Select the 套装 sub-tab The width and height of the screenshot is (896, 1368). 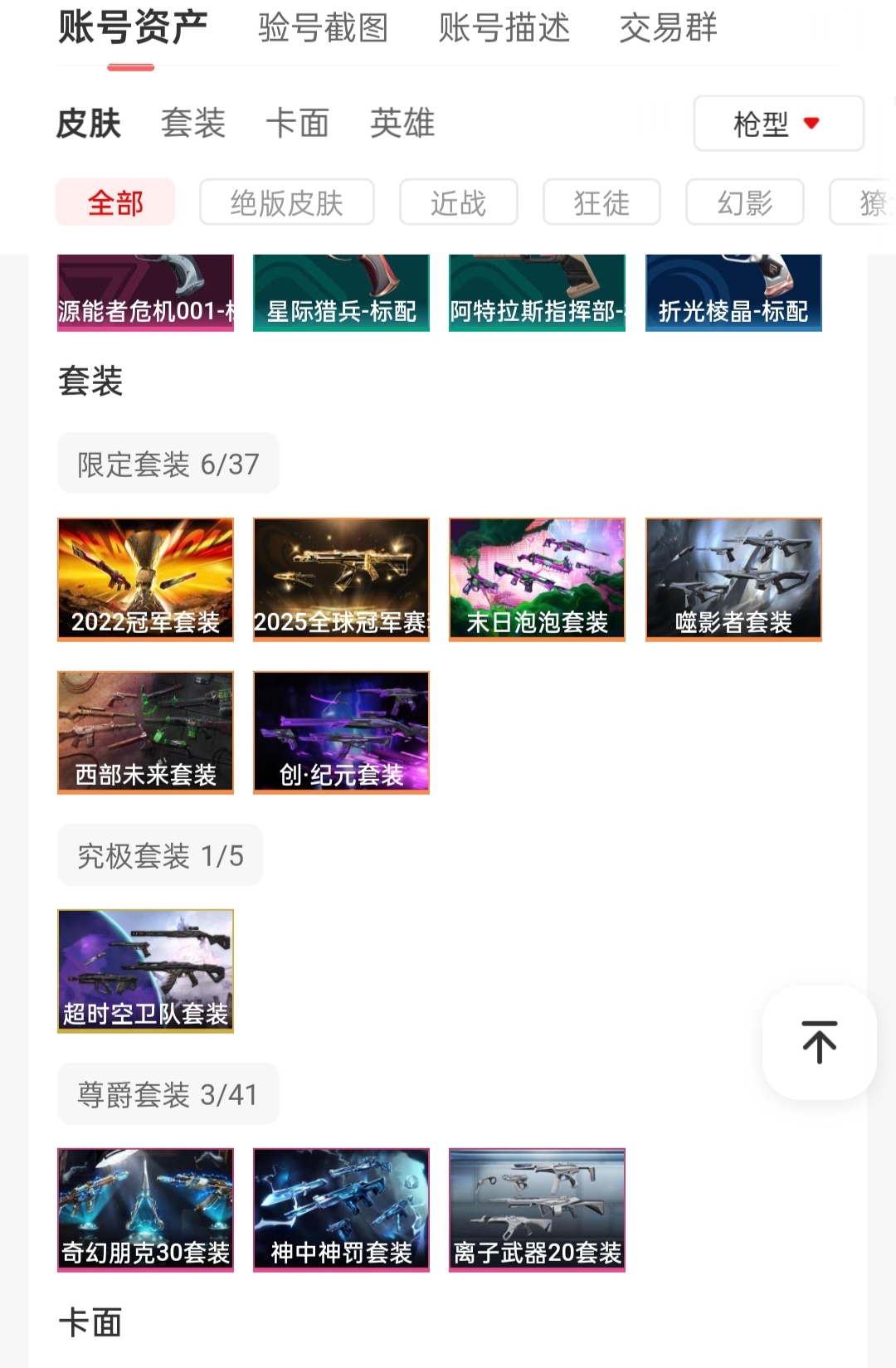192,124
